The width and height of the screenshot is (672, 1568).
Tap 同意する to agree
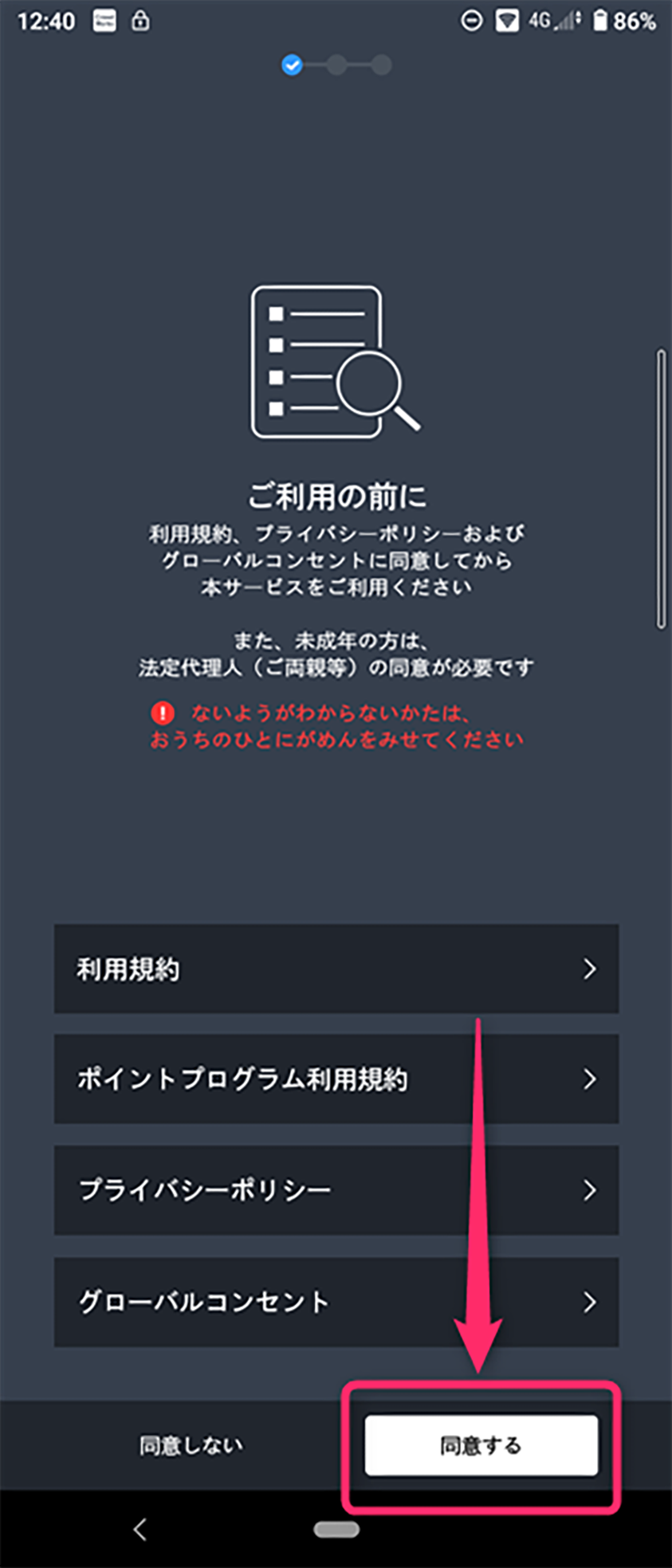pos(481,1445)
